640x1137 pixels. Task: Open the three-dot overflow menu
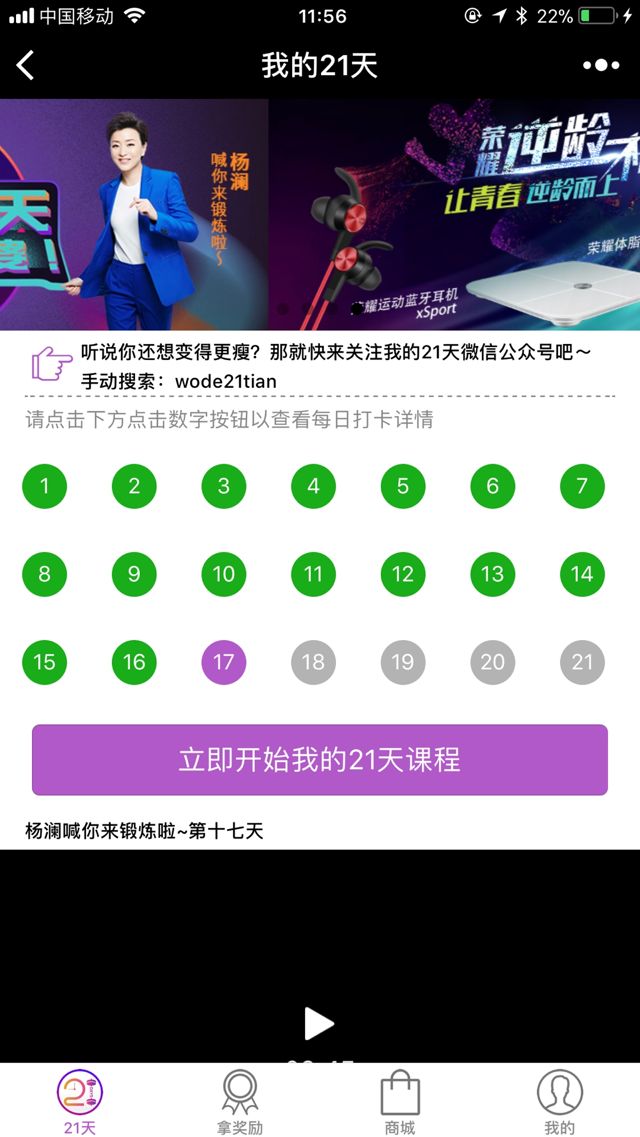(600, 66)
